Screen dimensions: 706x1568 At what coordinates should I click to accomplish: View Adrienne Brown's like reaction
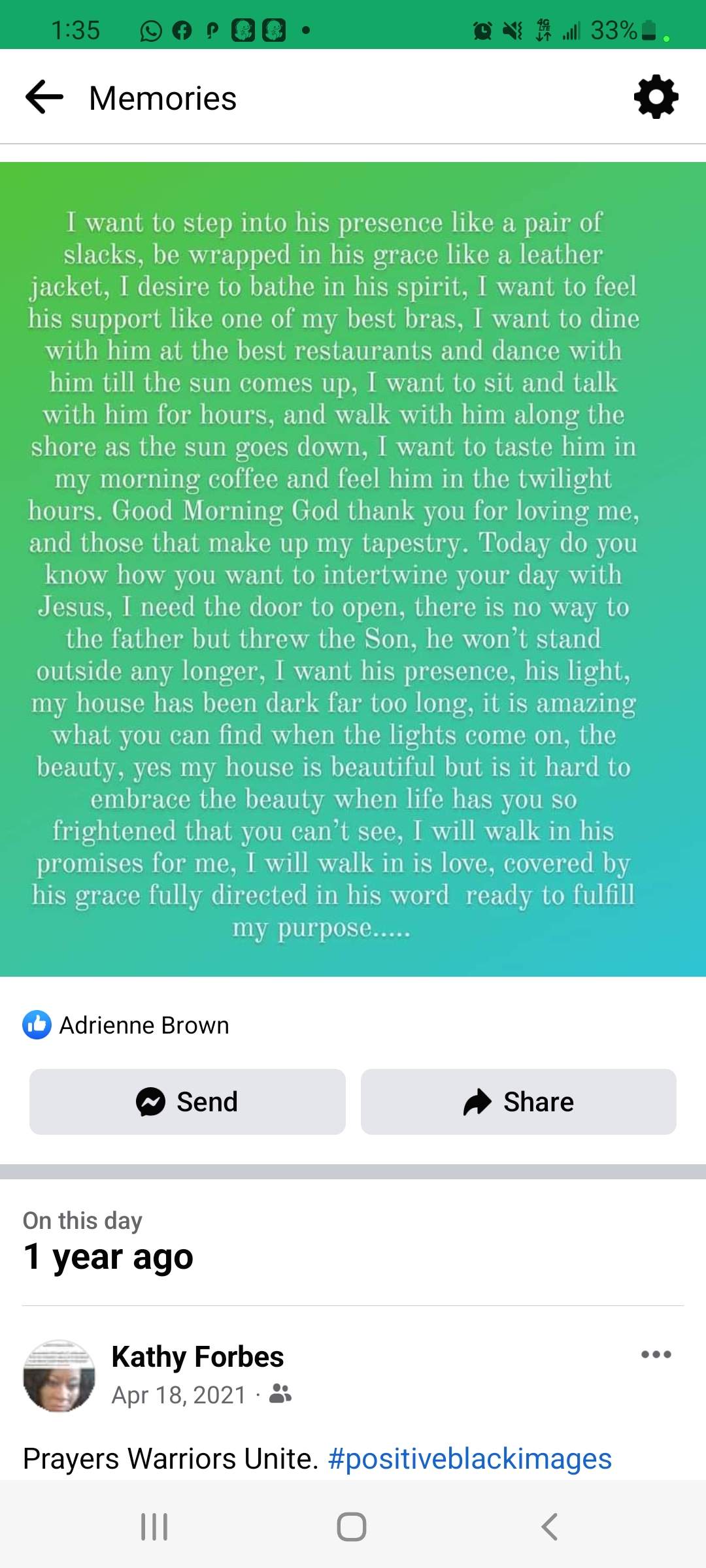tap(126, 1025)
